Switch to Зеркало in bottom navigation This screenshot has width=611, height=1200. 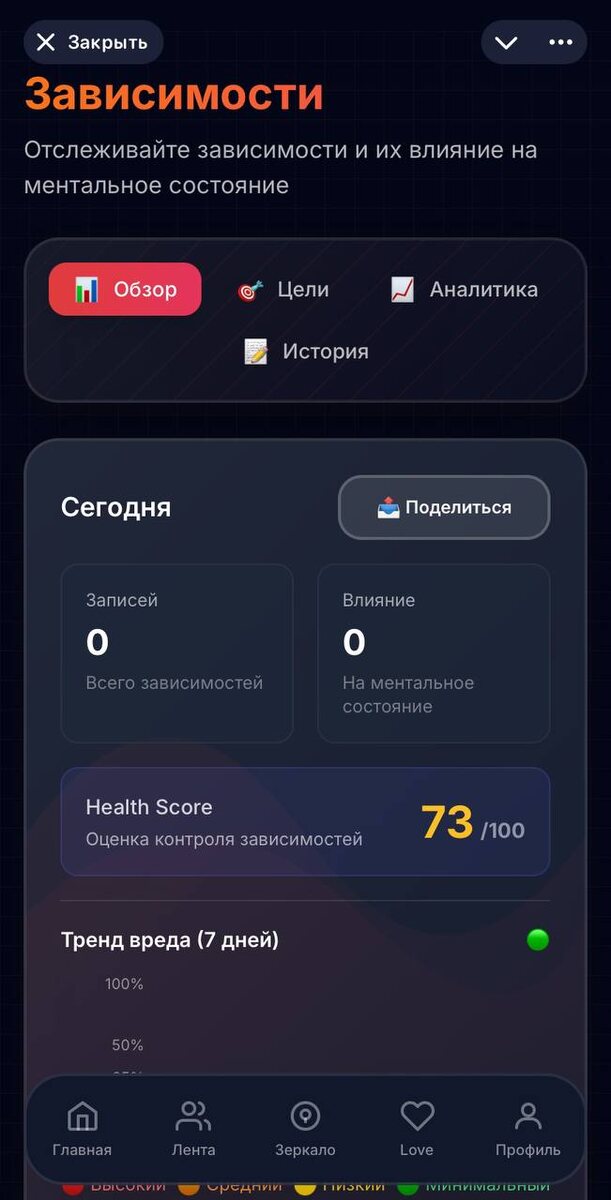[x=305, y=1129]
